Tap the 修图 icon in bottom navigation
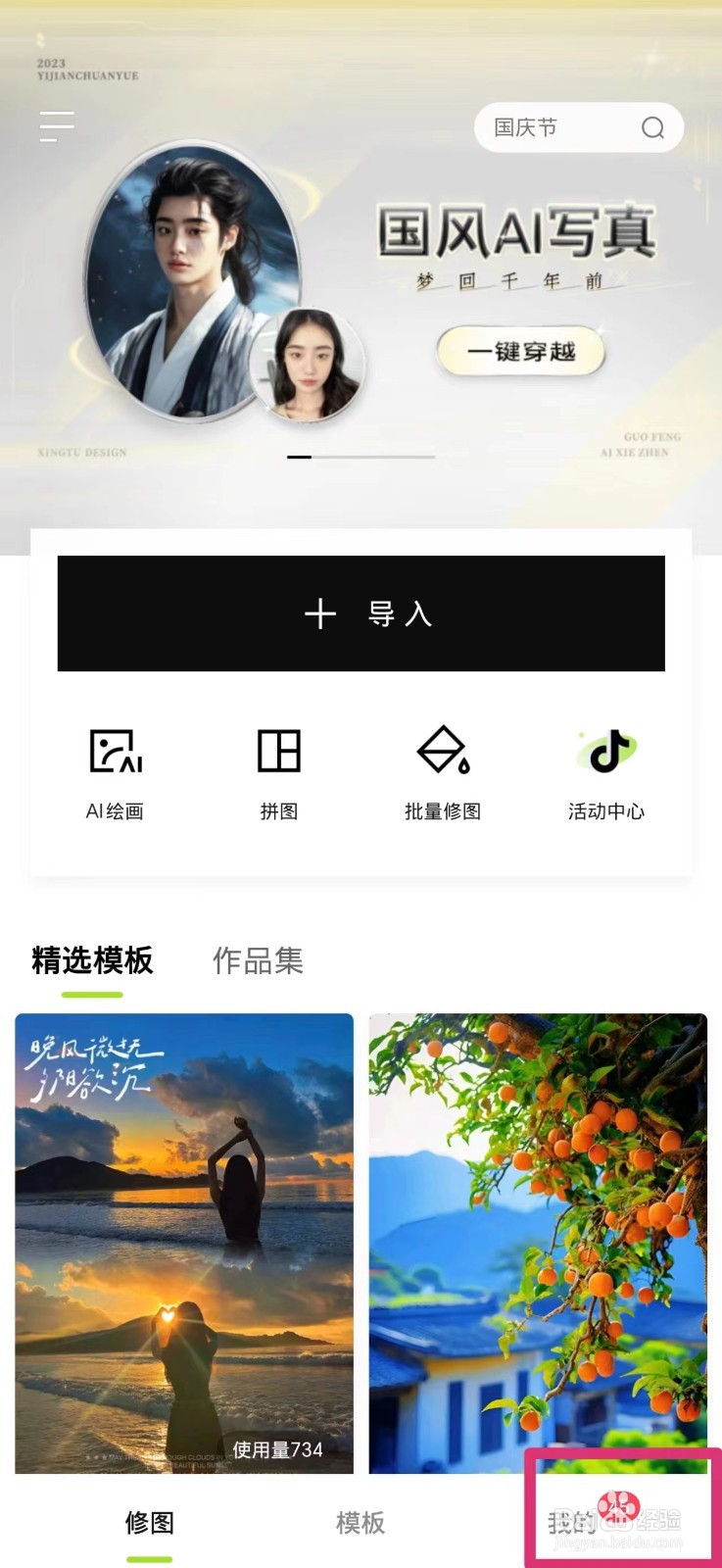 tap(149, 1523)
